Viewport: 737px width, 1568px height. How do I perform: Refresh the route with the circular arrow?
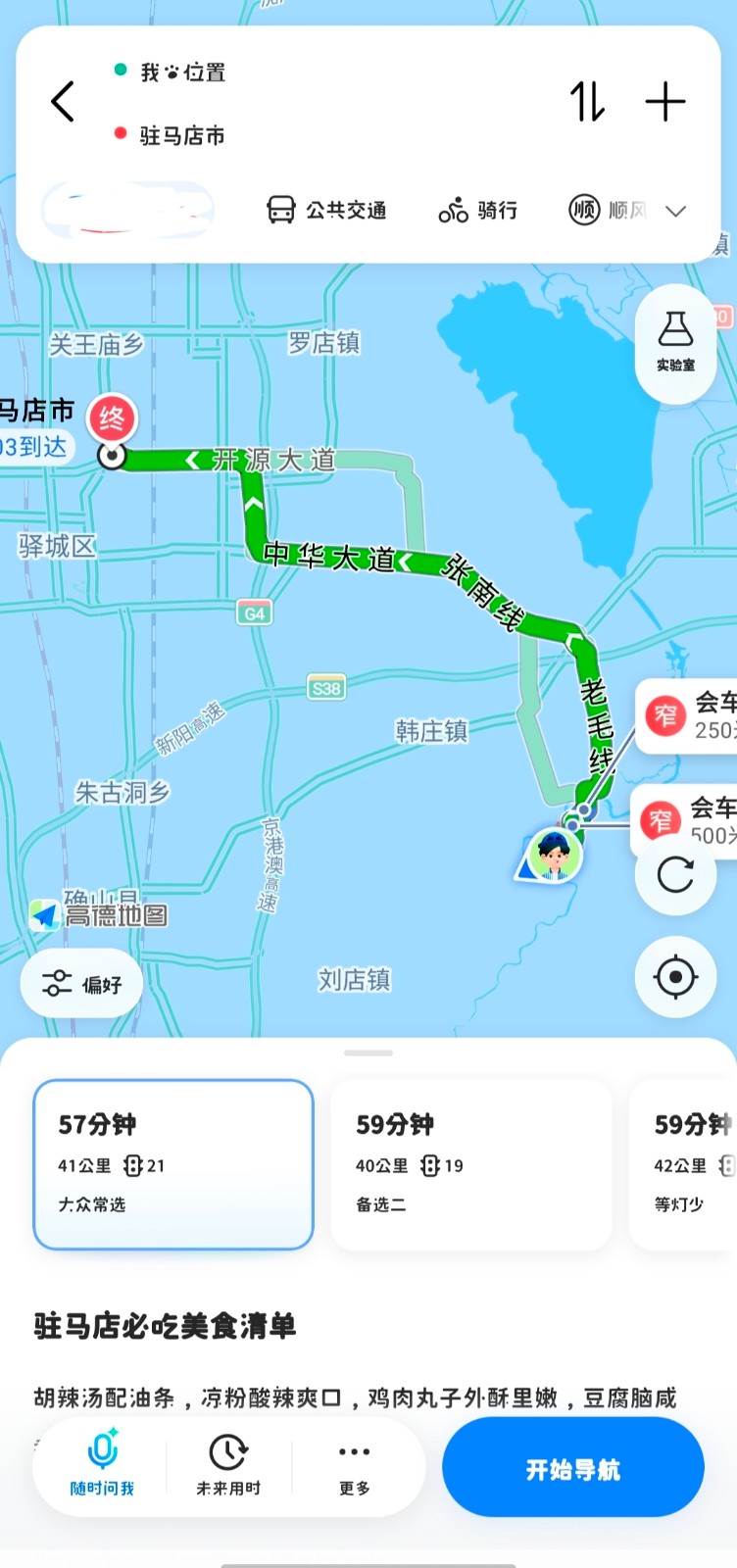tap(675, 874)
